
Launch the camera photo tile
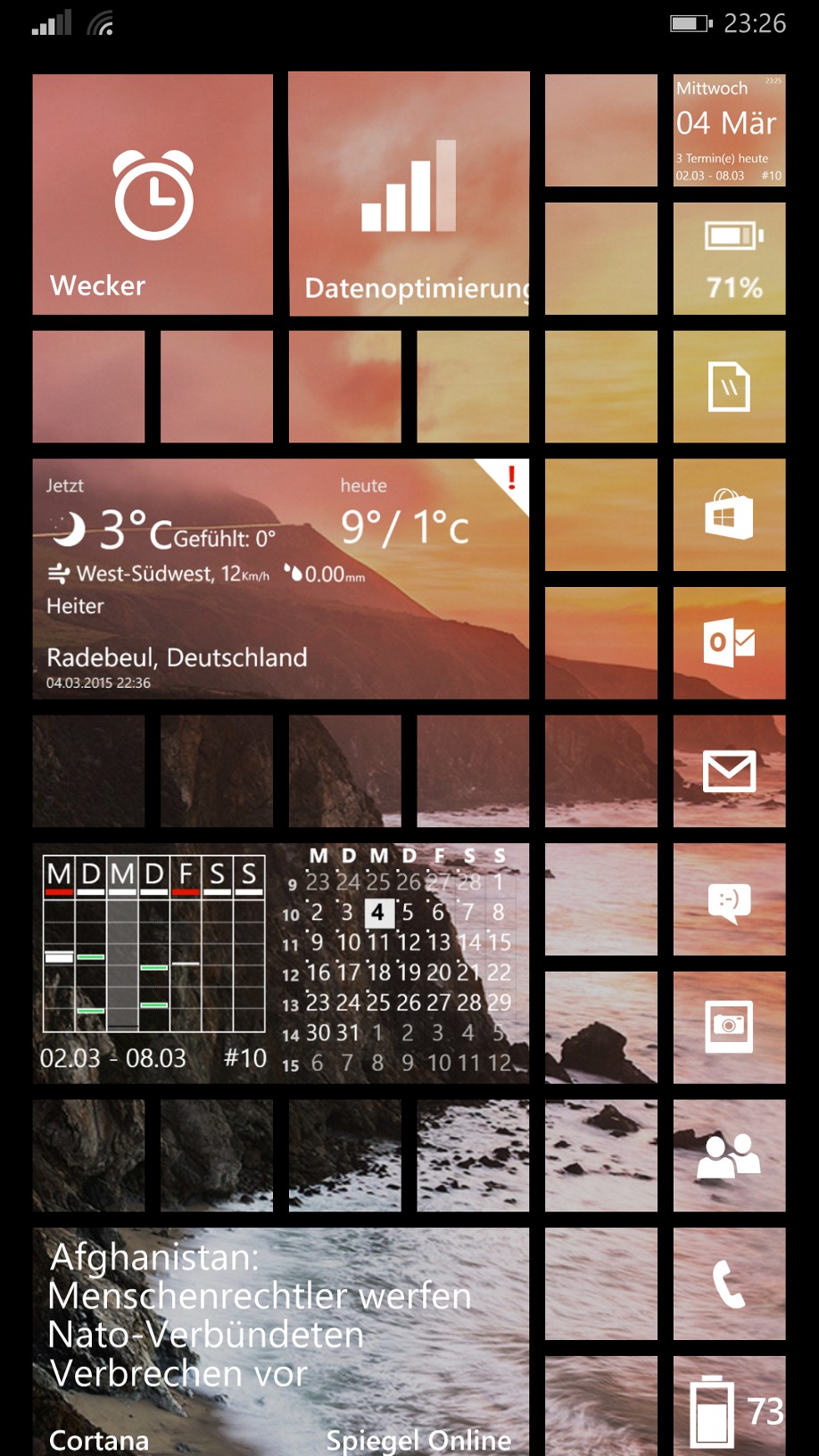729,1027
